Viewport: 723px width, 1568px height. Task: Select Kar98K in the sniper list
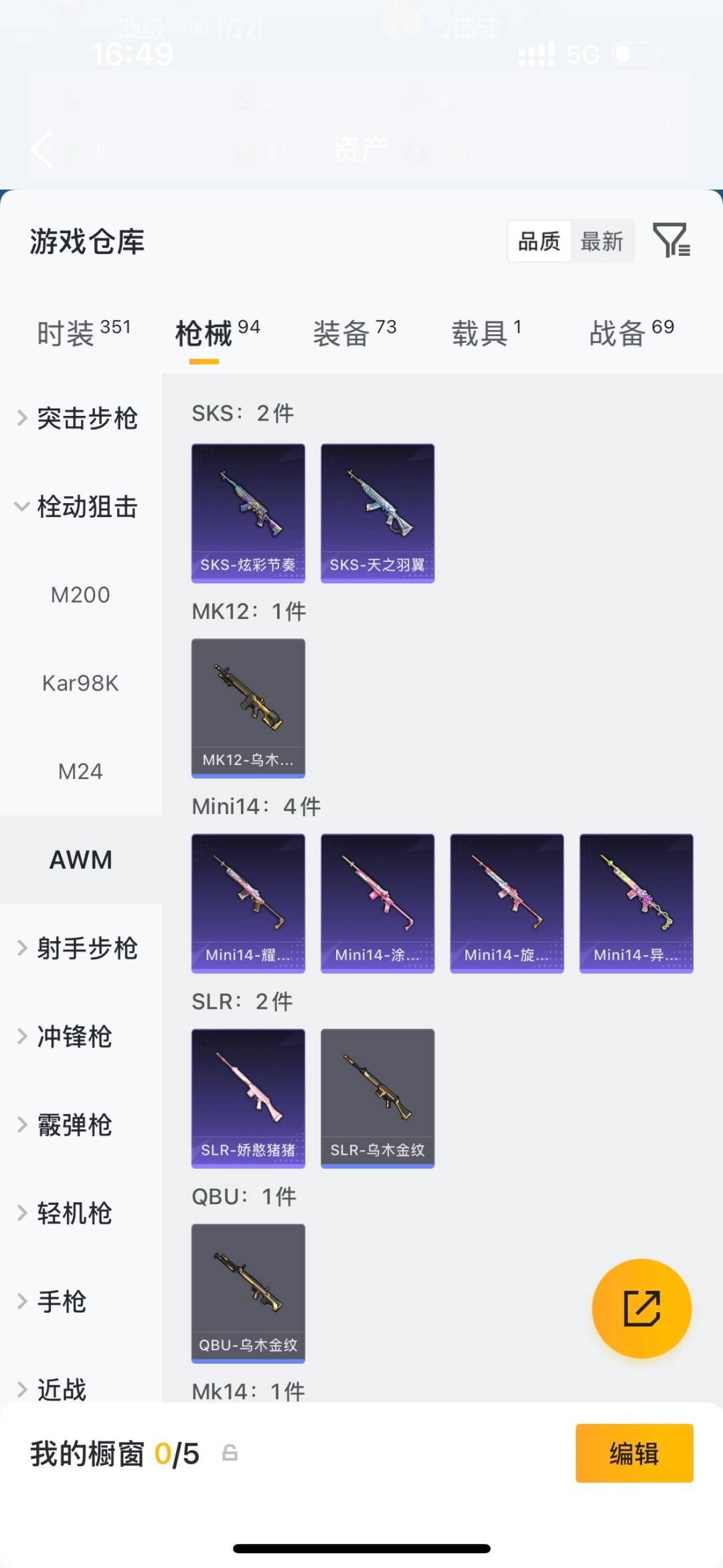pyautogui.click(x=81, y=683)
